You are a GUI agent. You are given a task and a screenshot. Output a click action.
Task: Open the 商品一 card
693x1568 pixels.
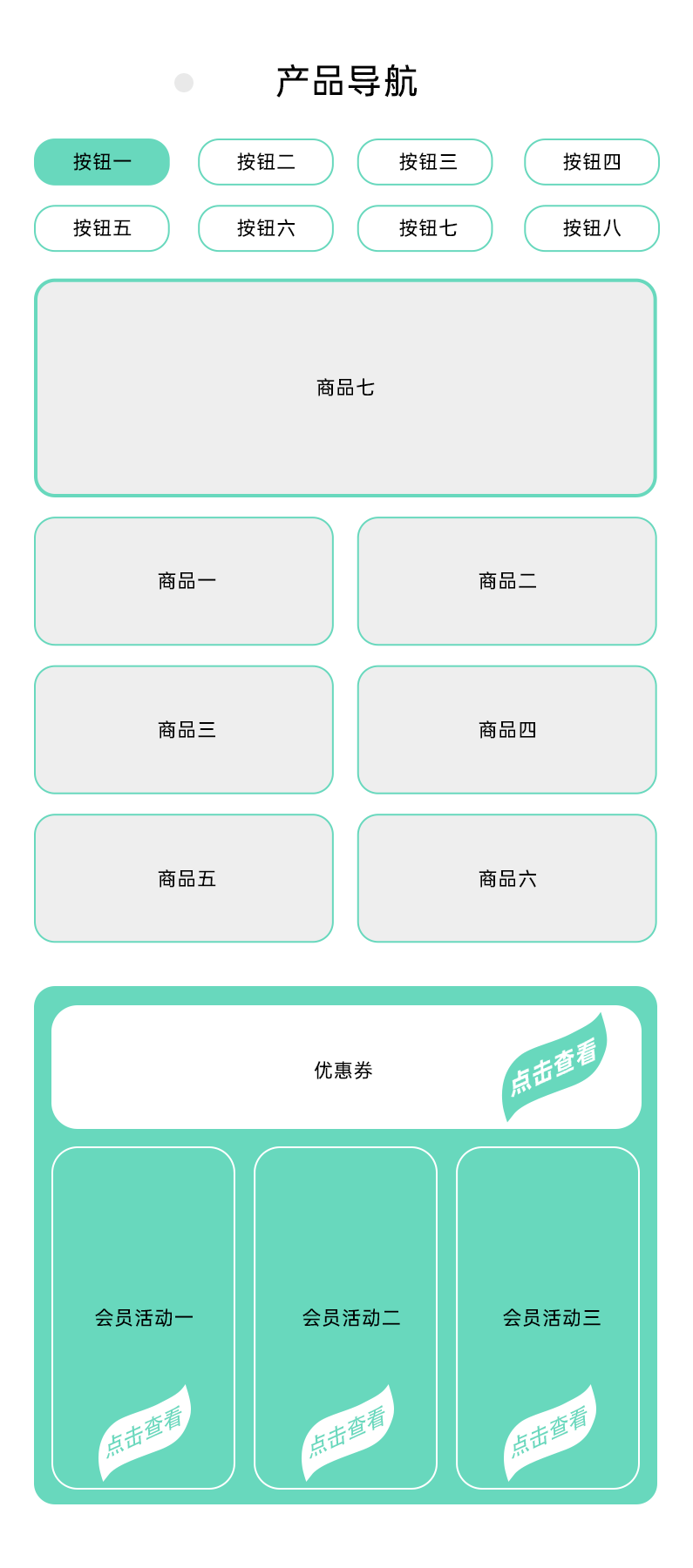(x=184, y=581)
